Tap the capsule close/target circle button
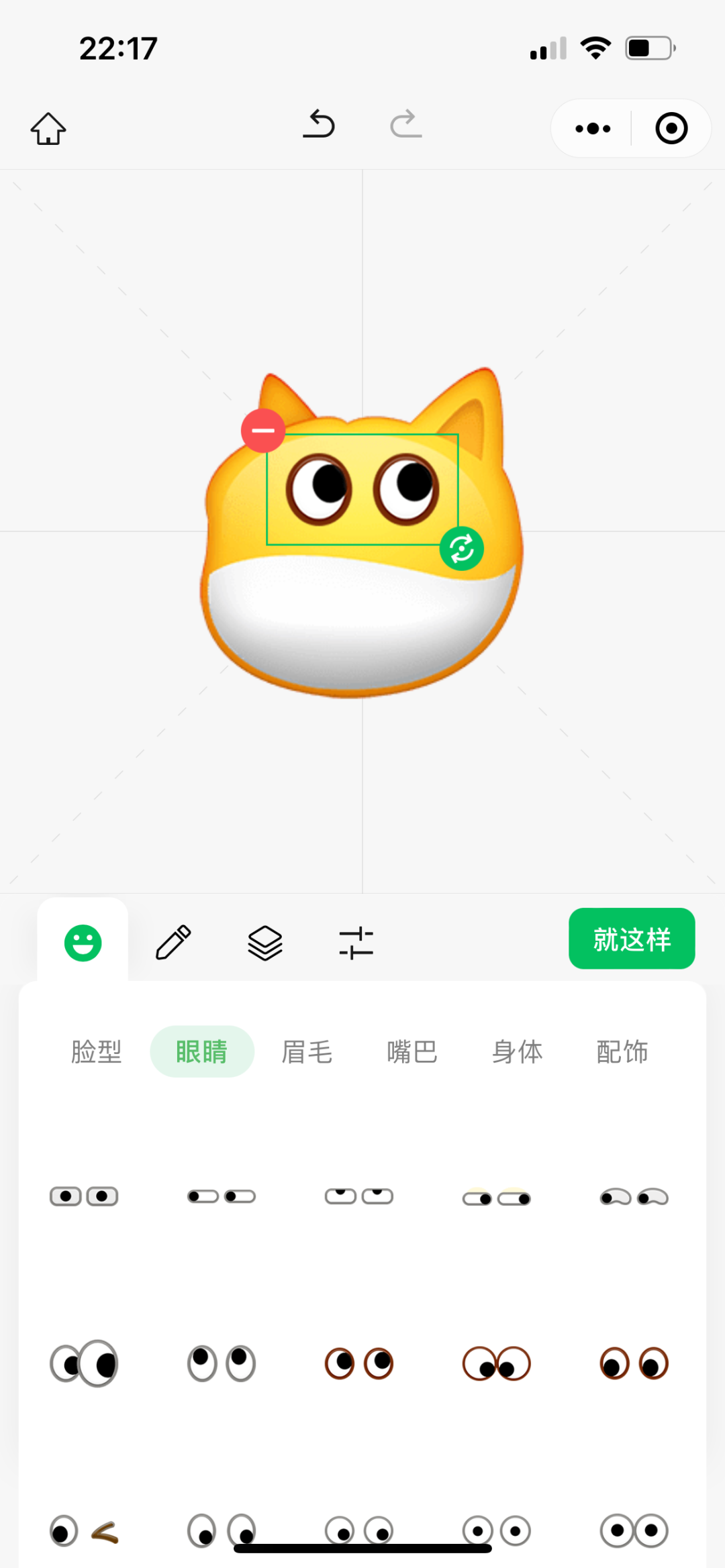 (x=670, y=127)
